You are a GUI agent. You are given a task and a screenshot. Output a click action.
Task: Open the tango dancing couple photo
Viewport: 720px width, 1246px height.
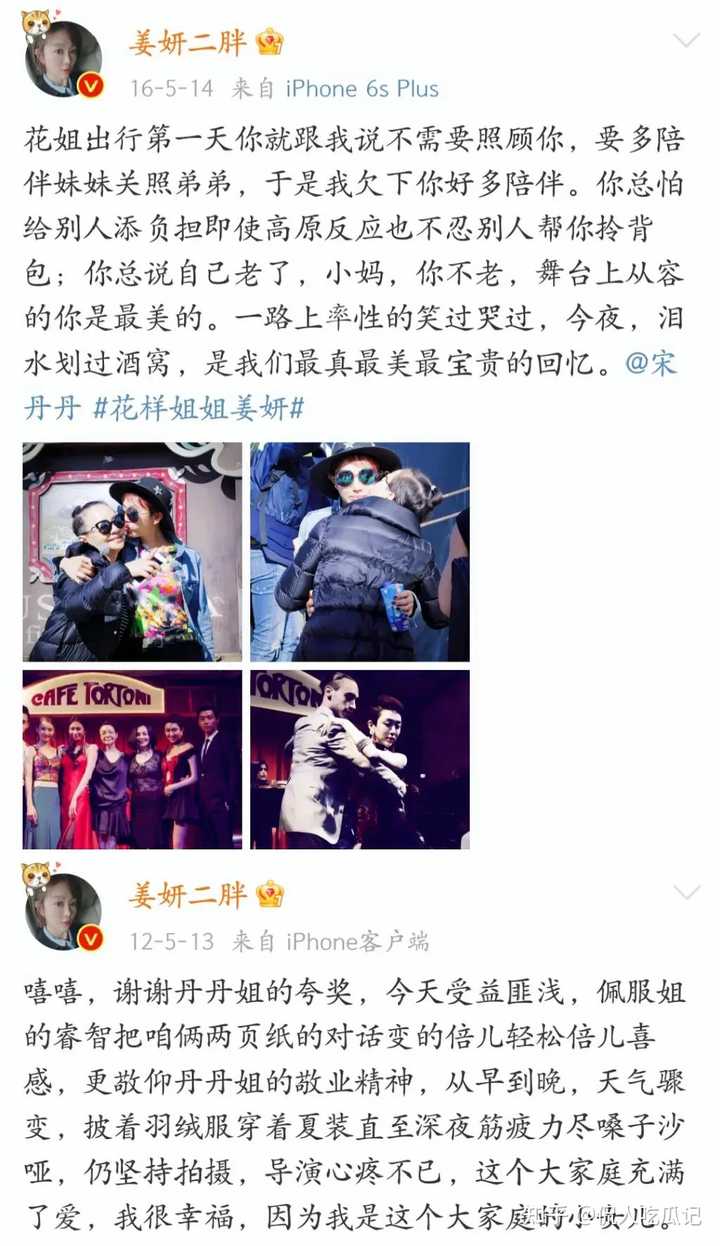(359, 760)
